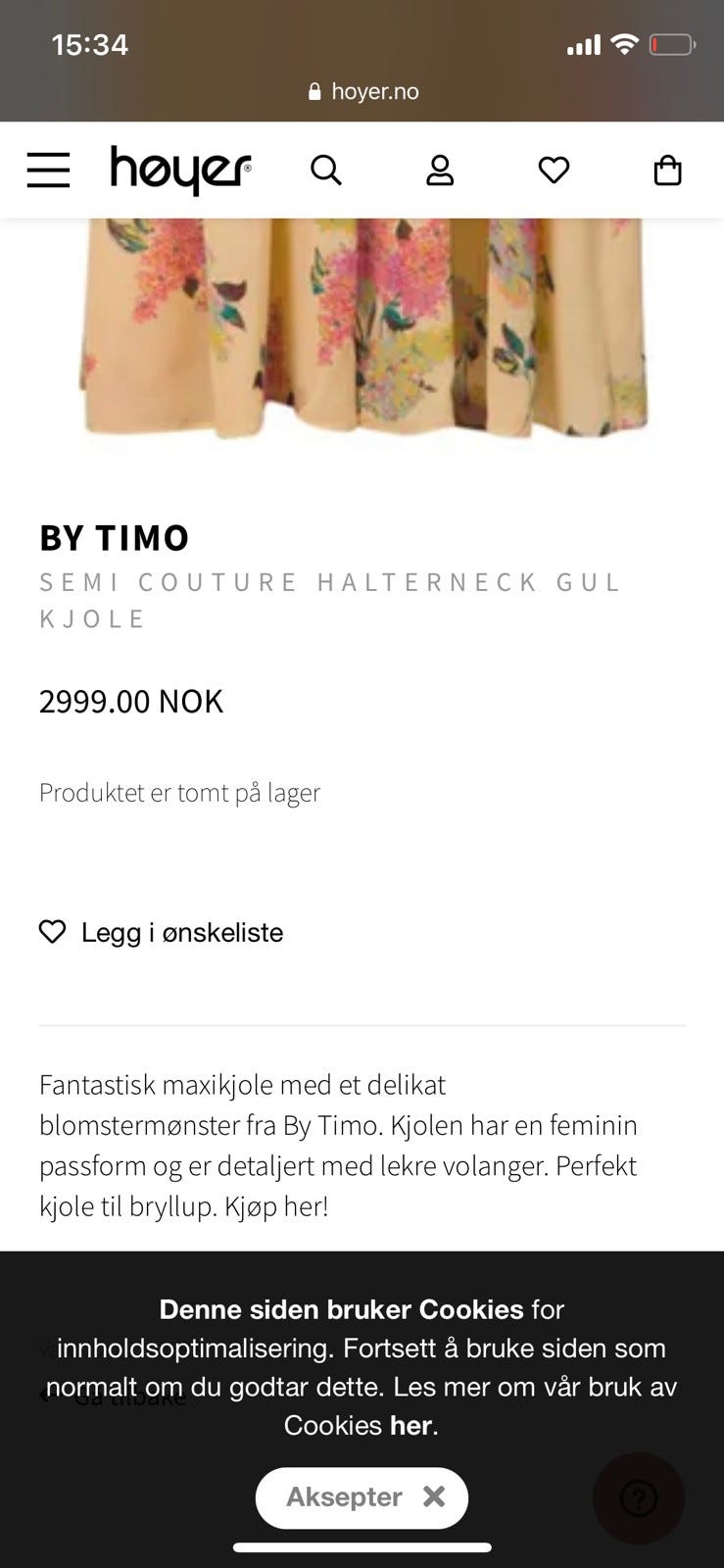
Task: Click Legg i ønskeliste to save dress
Action: [181, 932]
